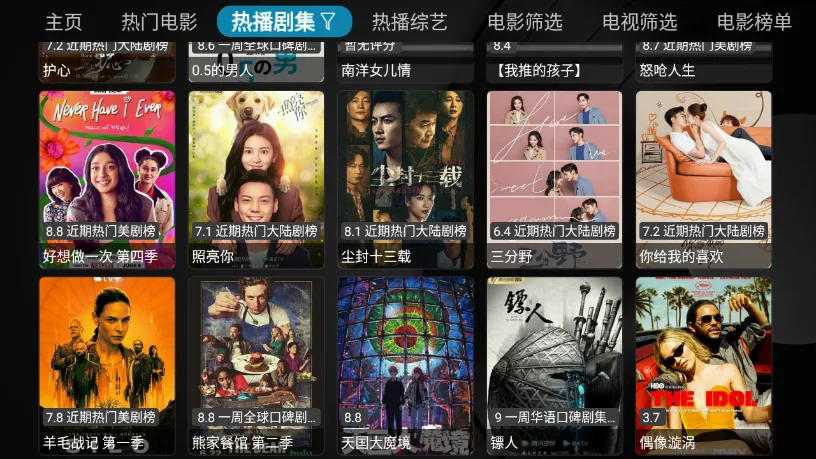Select the drama 镖人

[x=554, y=365]
